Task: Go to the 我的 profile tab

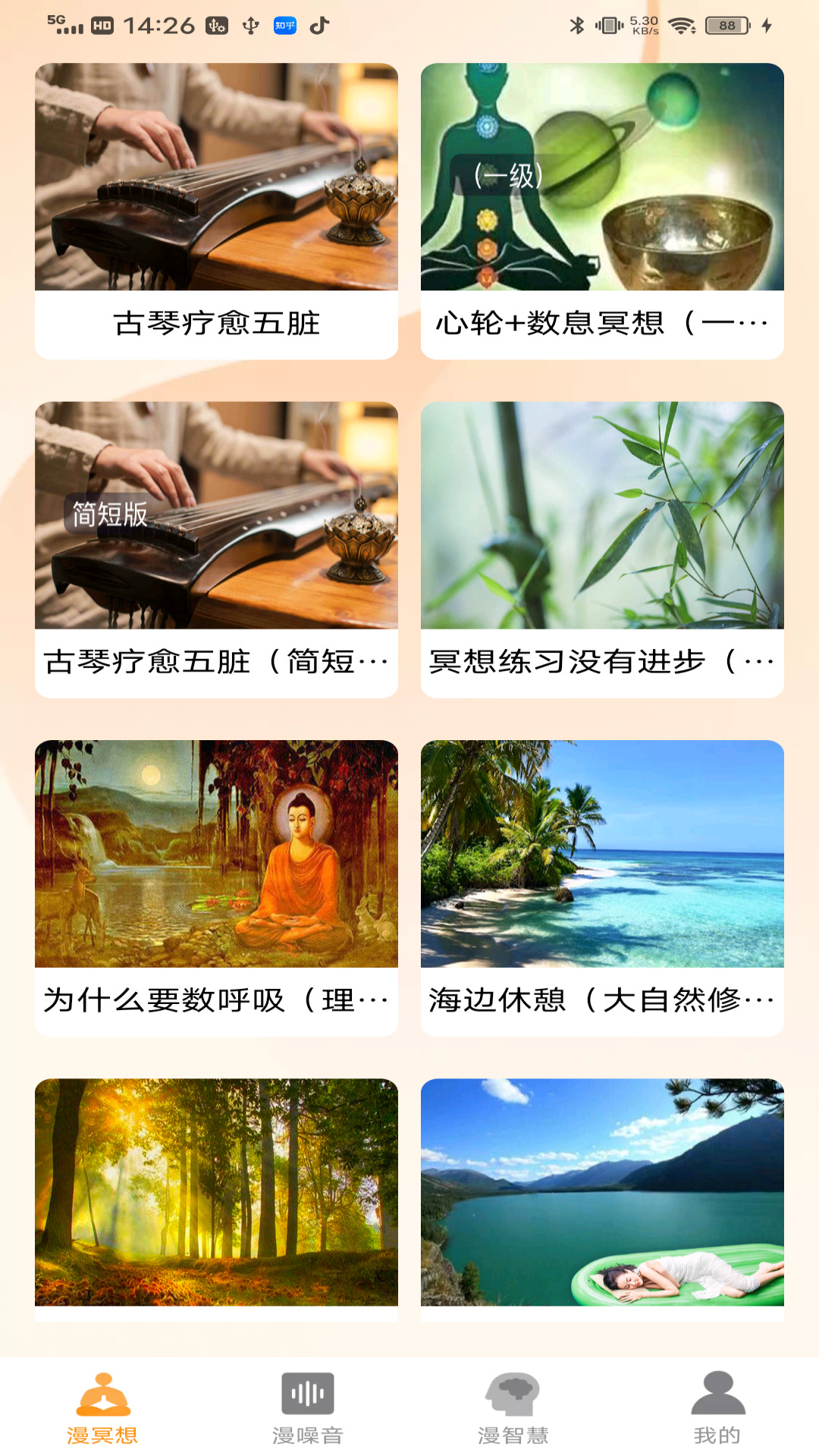Action: [x=717, y=1407]
